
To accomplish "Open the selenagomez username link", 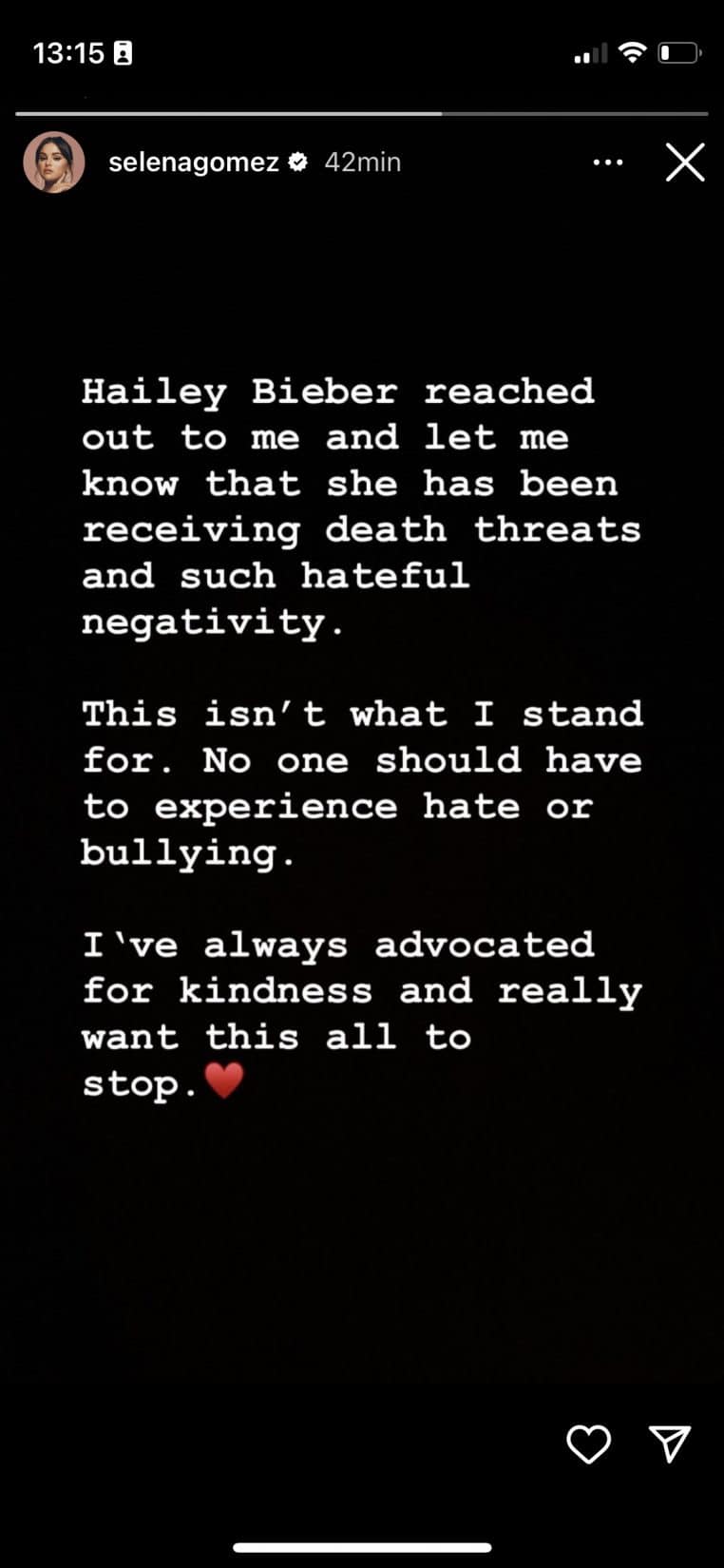I will (194, 163).
